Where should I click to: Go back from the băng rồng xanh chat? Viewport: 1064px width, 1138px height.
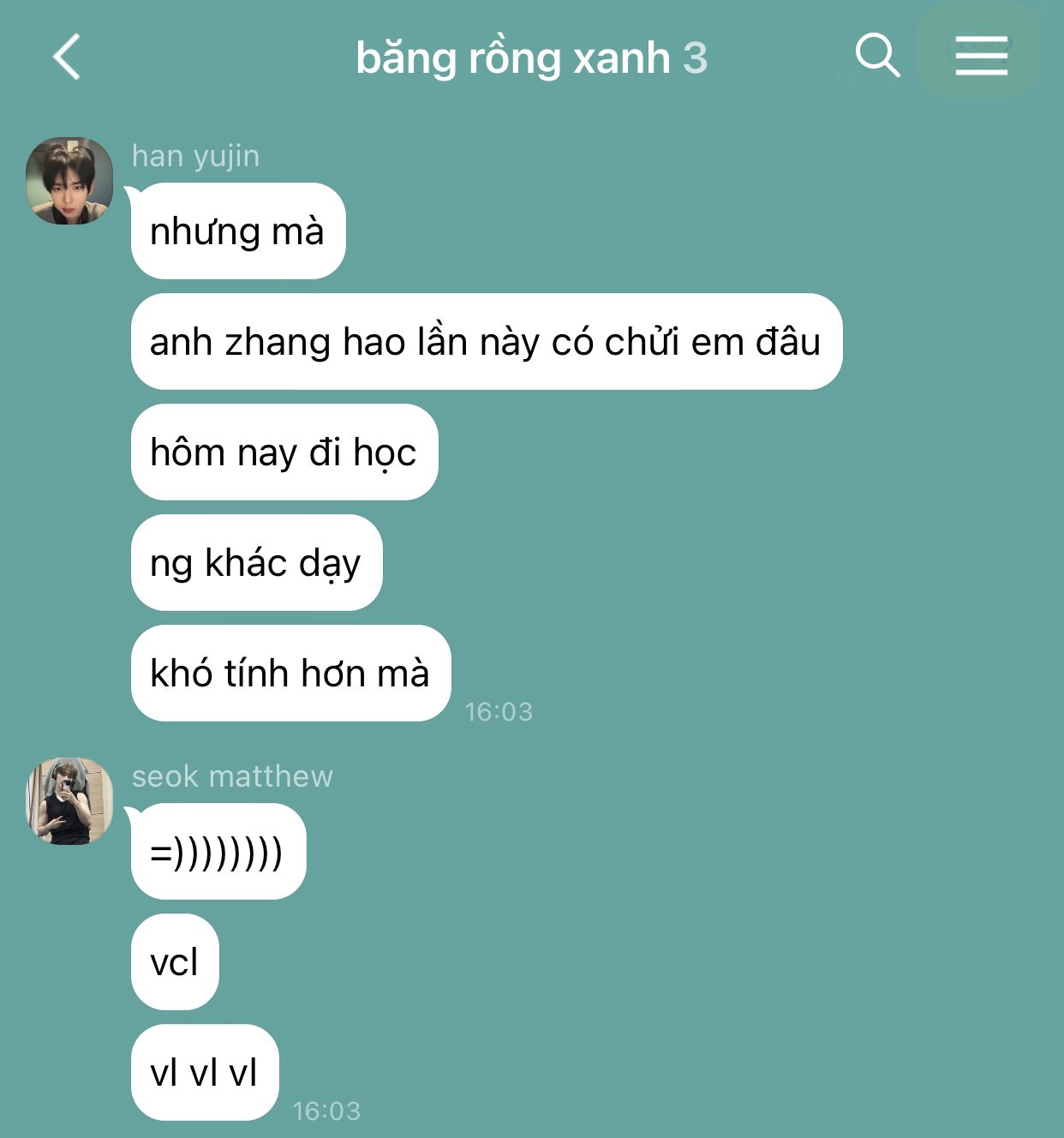[x=67, y=57]
